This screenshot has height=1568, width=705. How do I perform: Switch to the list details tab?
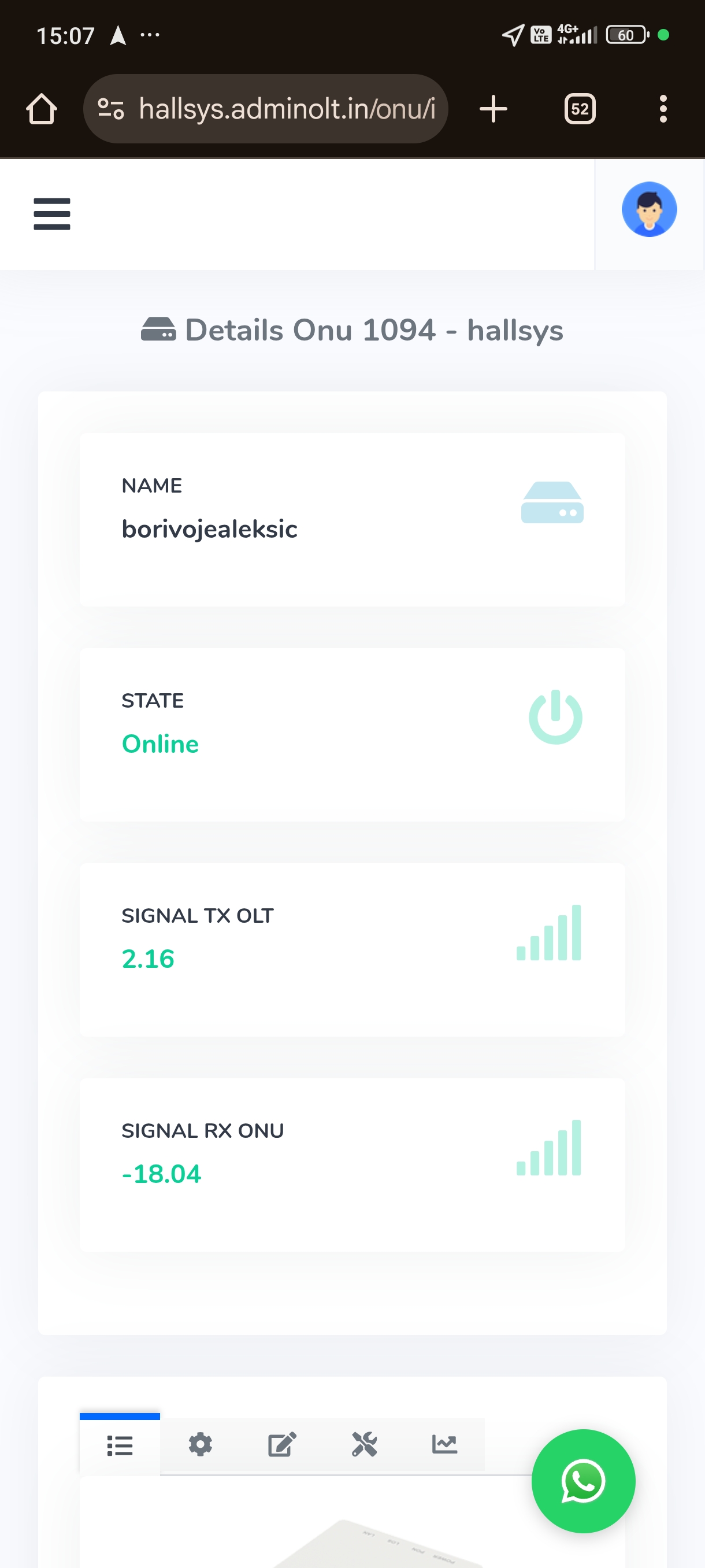pos(120,1445)
